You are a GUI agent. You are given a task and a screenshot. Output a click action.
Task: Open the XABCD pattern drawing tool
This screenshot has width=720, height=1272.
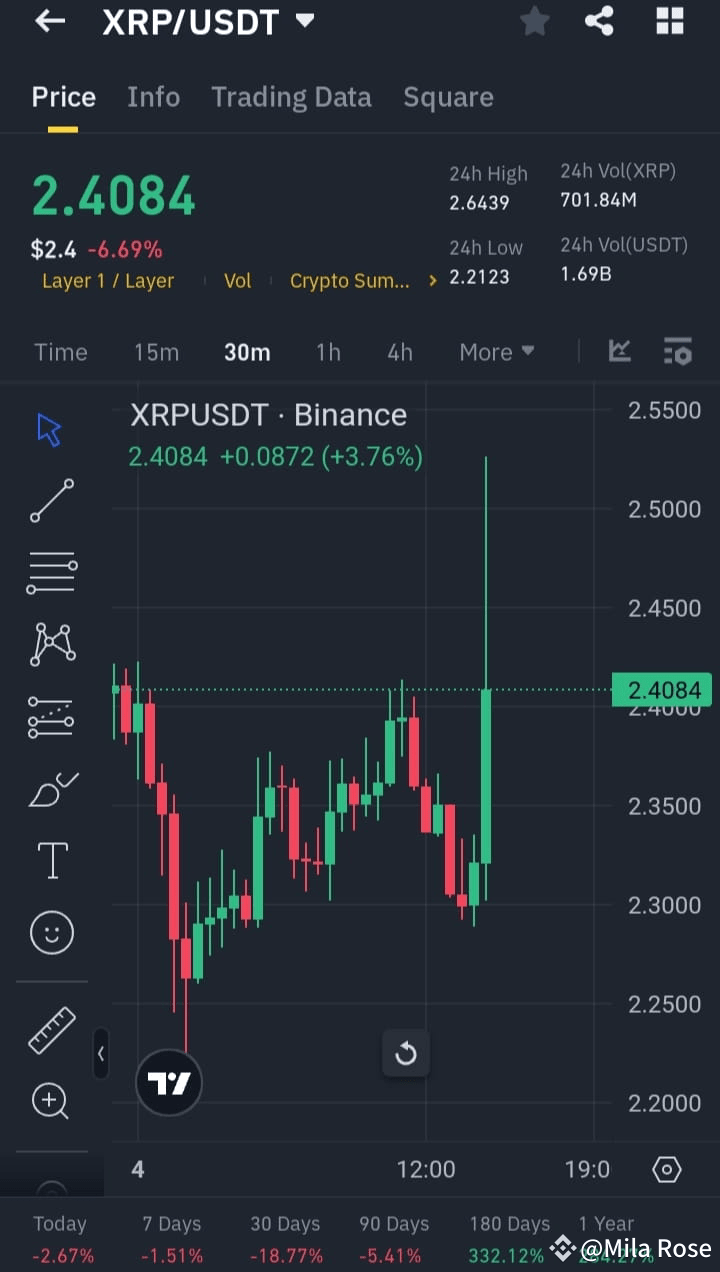(51, 643)
